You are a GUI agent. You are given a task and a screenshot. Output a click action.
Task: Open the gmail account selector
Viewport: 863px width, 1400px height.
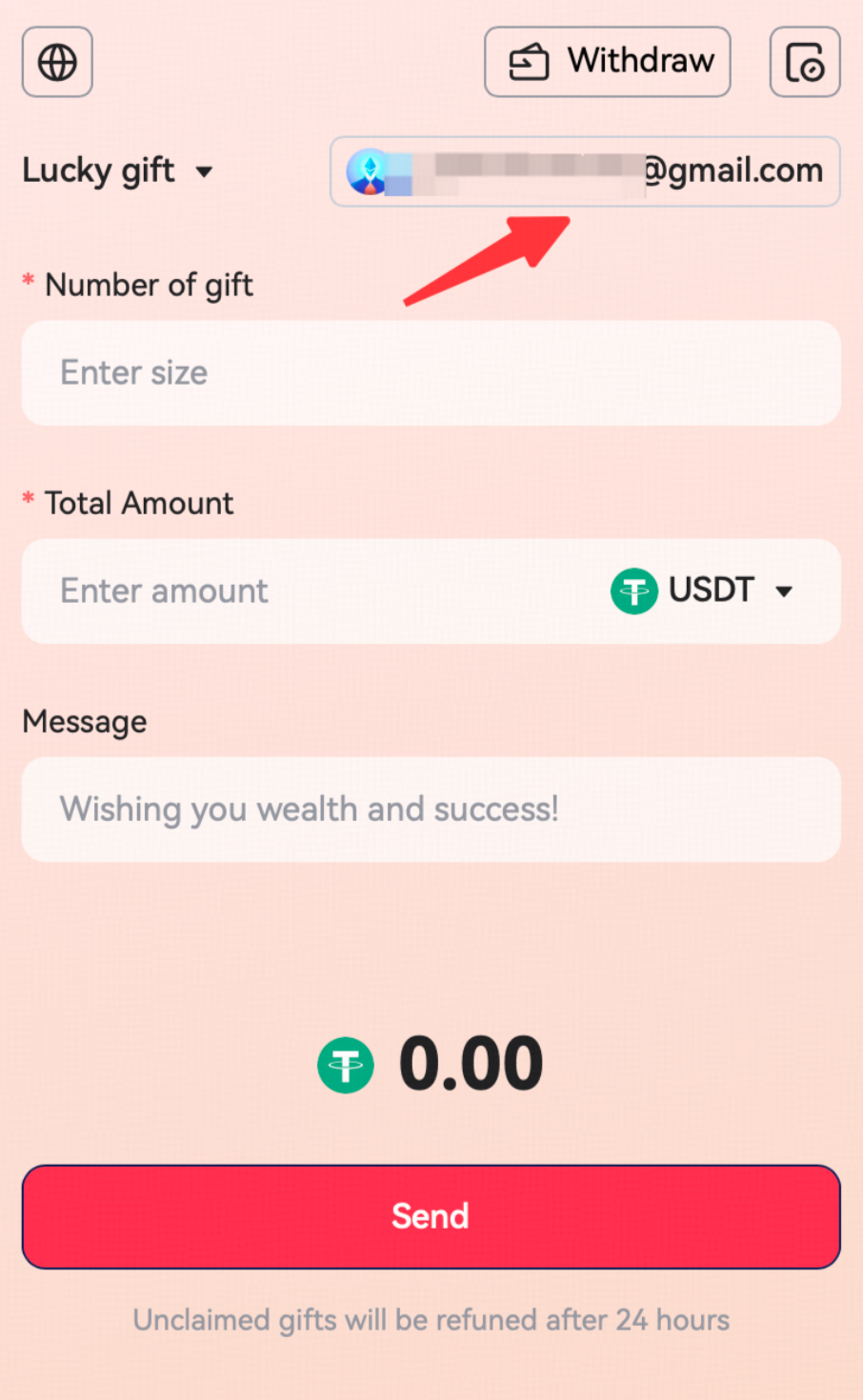(x=585, y=171)
